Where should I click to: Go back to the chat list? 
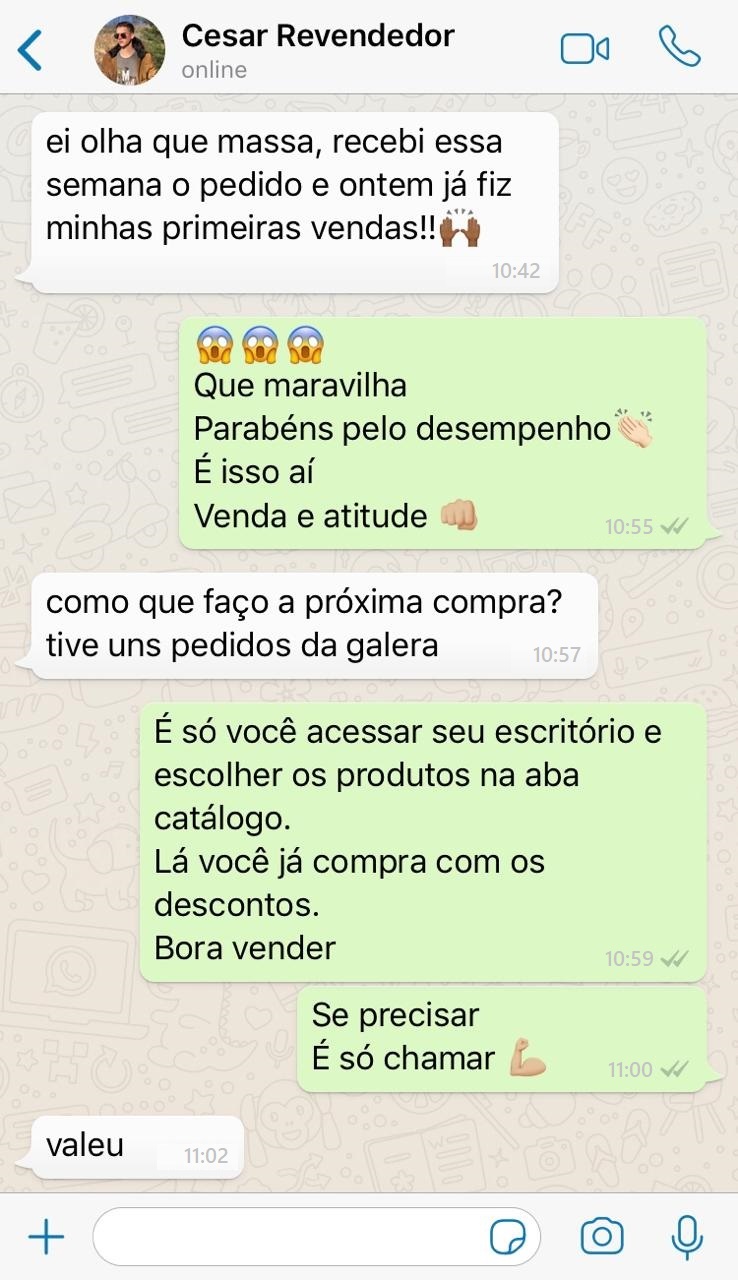click(x=31, y=50)
